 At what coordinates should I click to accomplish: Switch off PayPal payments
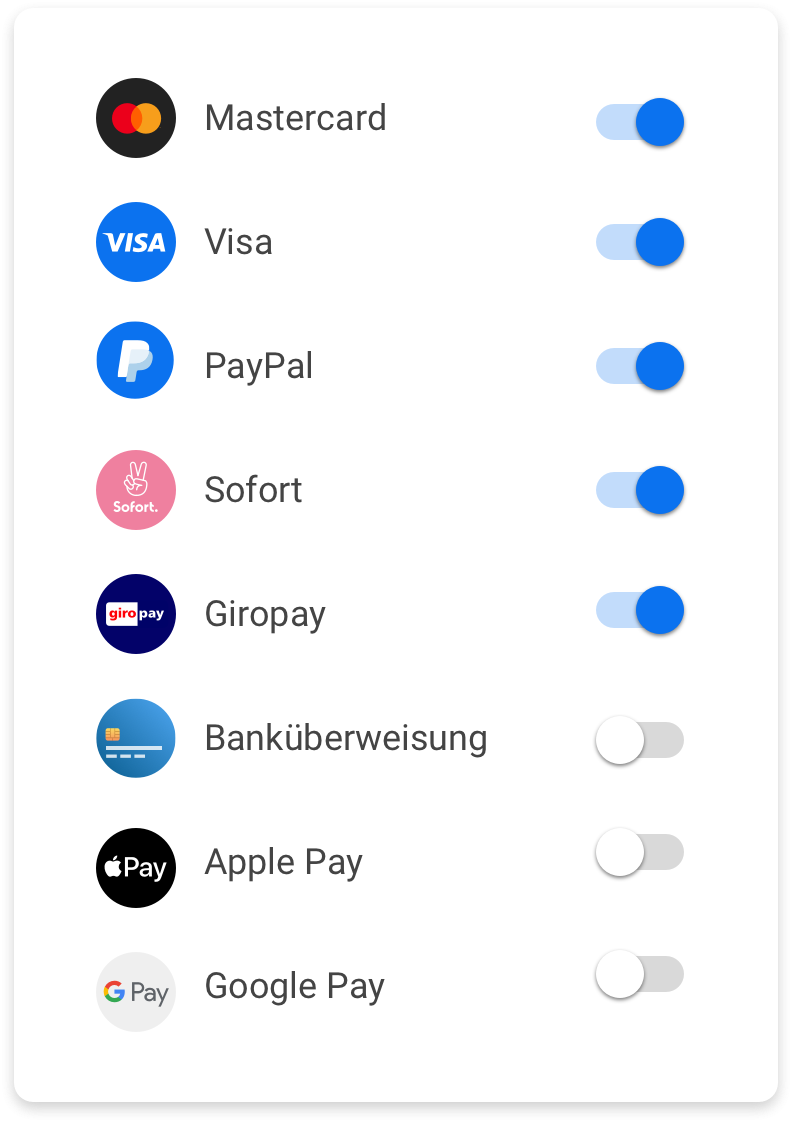pos(640,366)
